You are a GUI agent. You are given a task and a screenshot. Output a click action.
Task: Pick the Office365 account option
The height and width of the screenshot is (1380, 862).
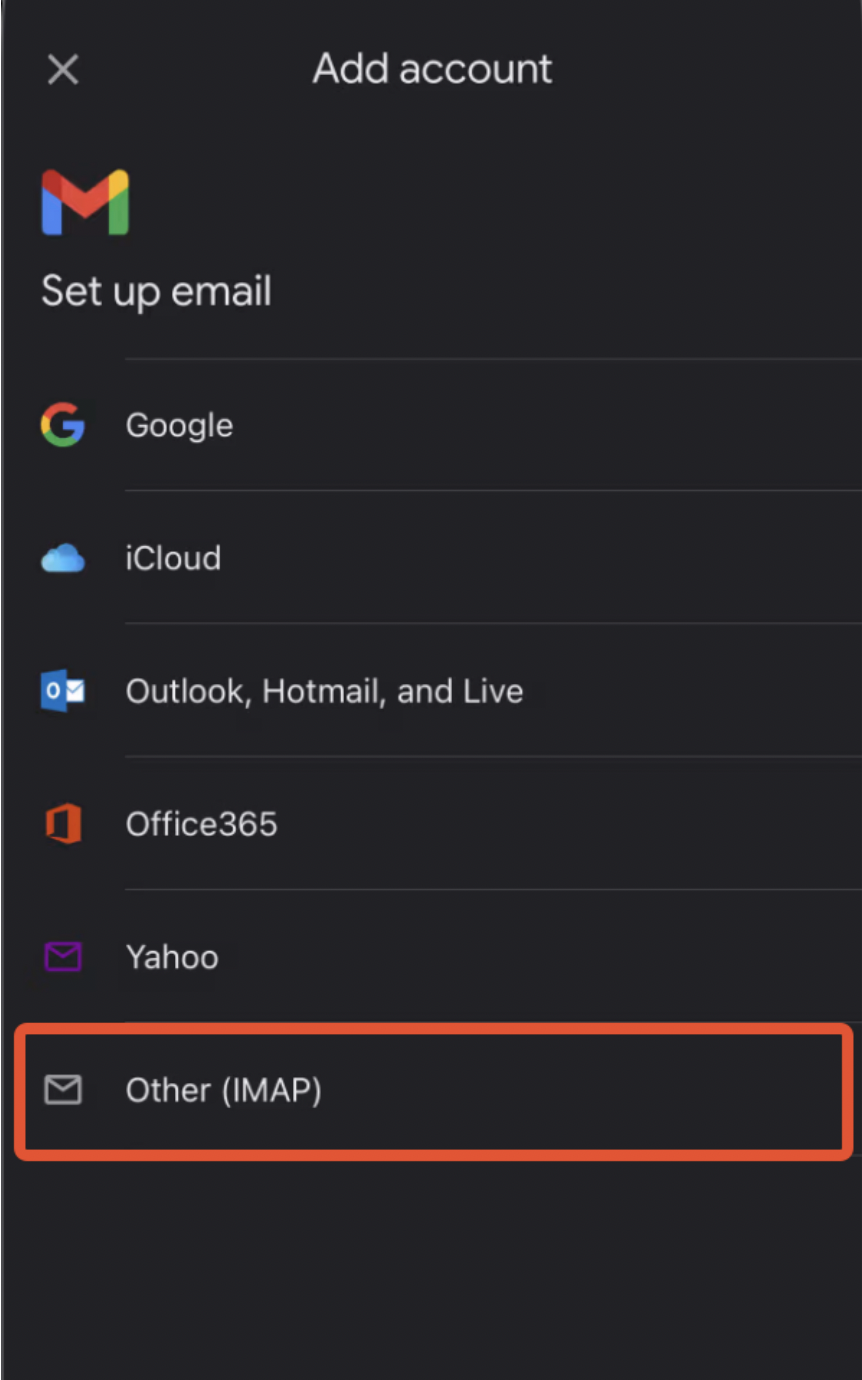coord(431,823)
